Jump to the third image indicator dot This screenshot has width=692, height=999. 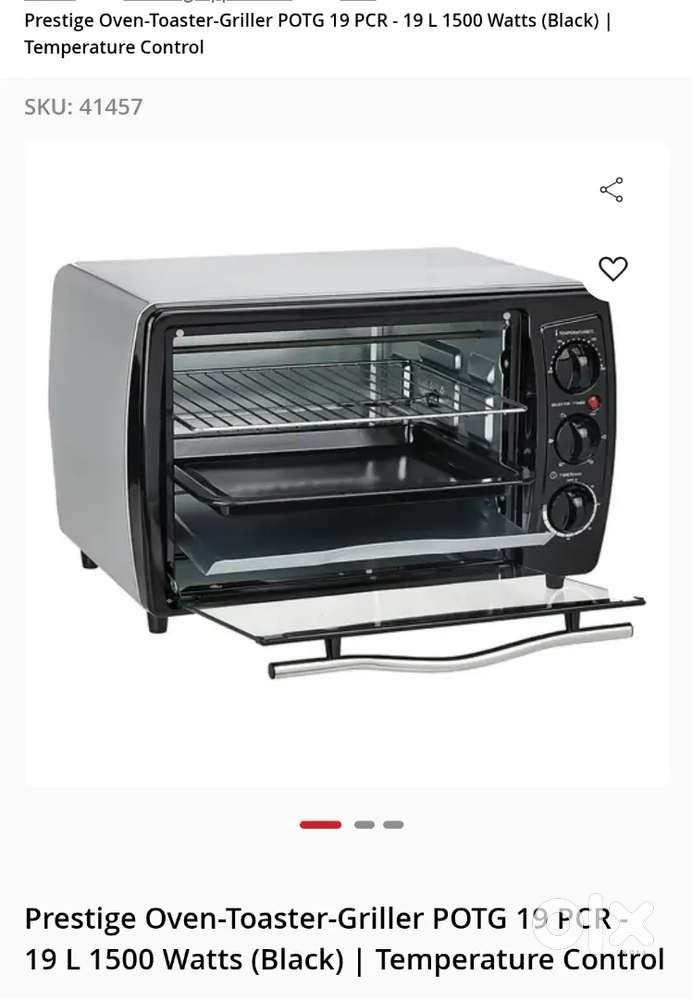click(x=393, y=825)
